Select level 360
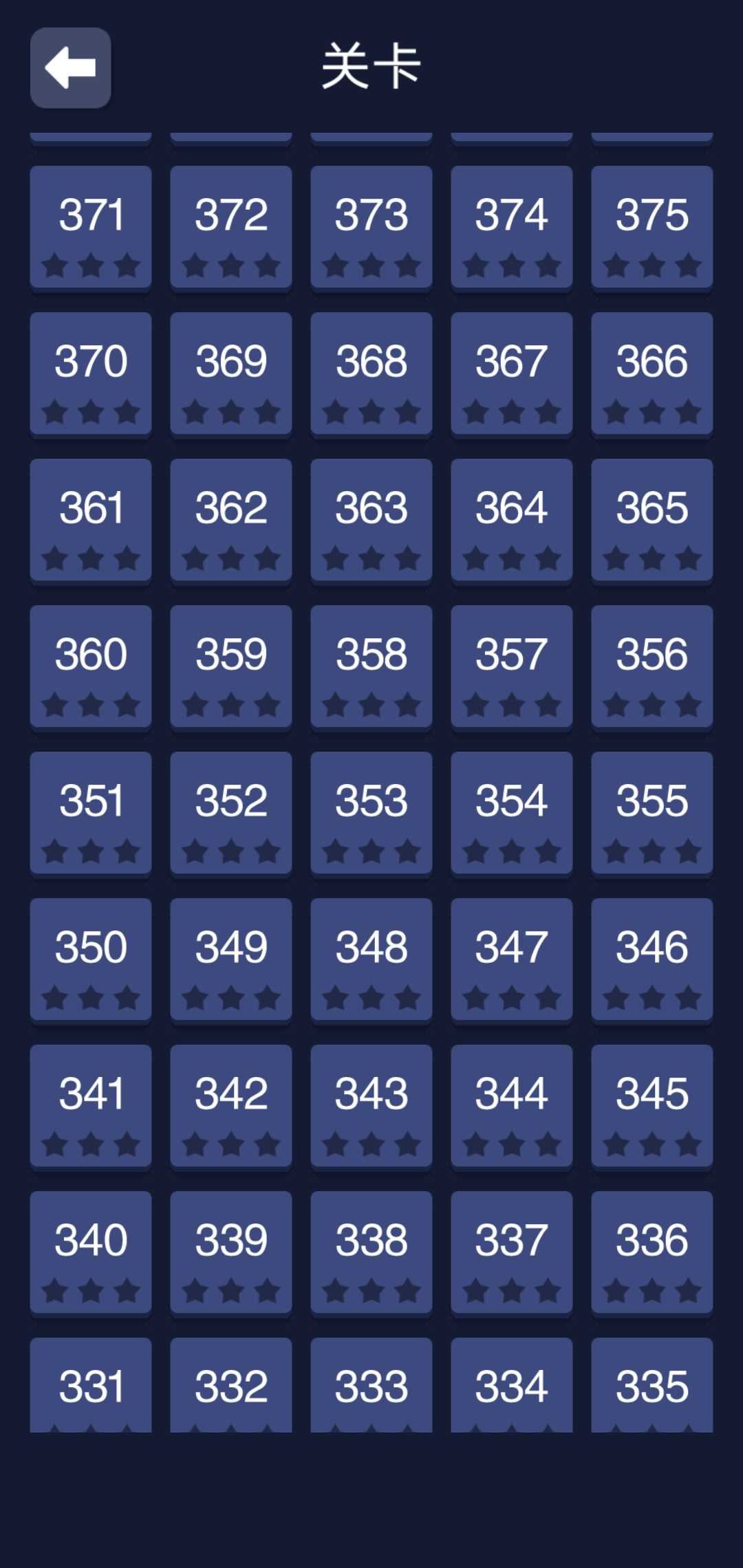The image size is (743, 1568). [x=91, y=666]
